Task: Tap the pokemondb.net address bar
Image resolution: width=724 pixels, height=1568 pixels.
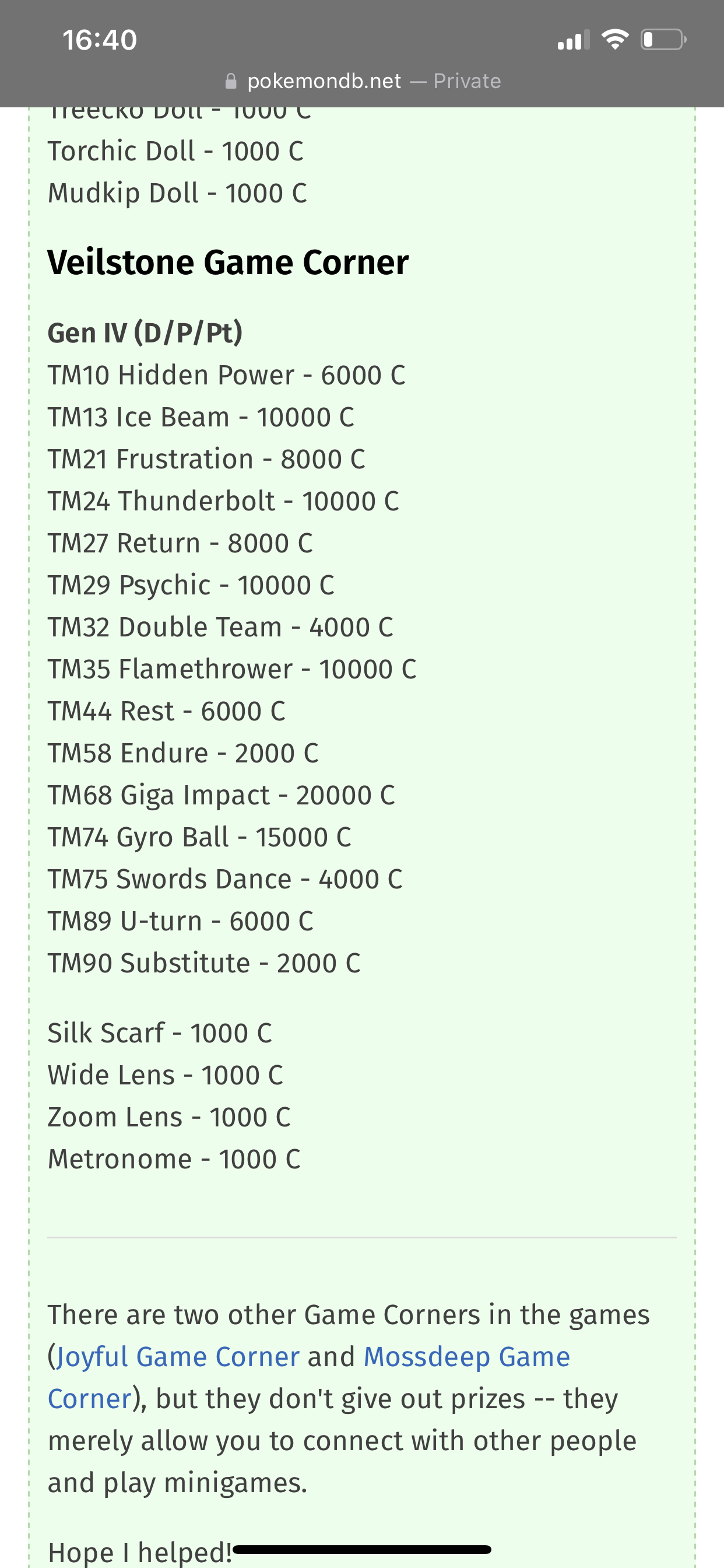Action: pos(362,81)
